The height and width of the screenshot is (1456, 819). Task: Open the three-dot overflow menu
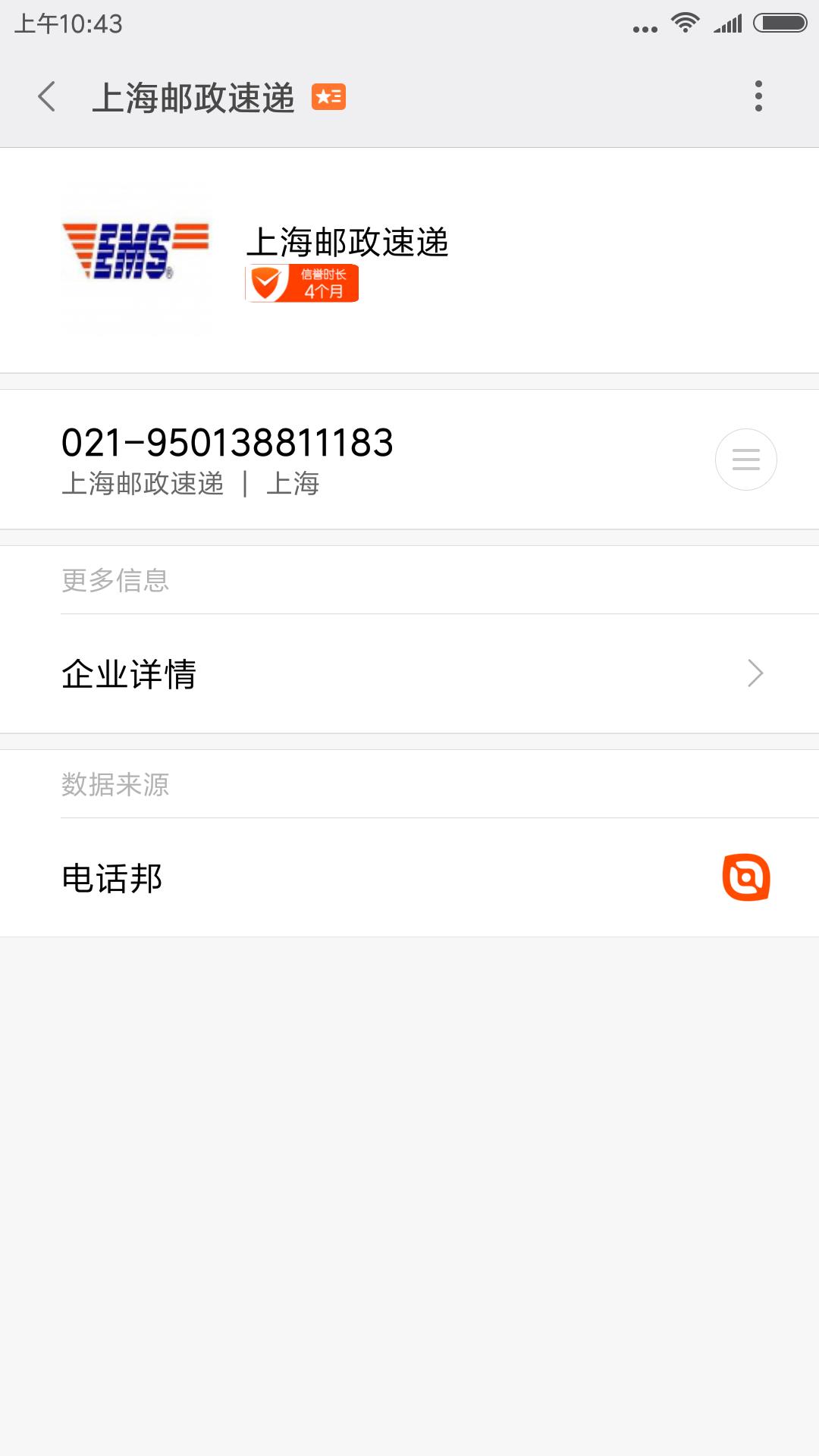pyautogui.click(x=758, y=96)
